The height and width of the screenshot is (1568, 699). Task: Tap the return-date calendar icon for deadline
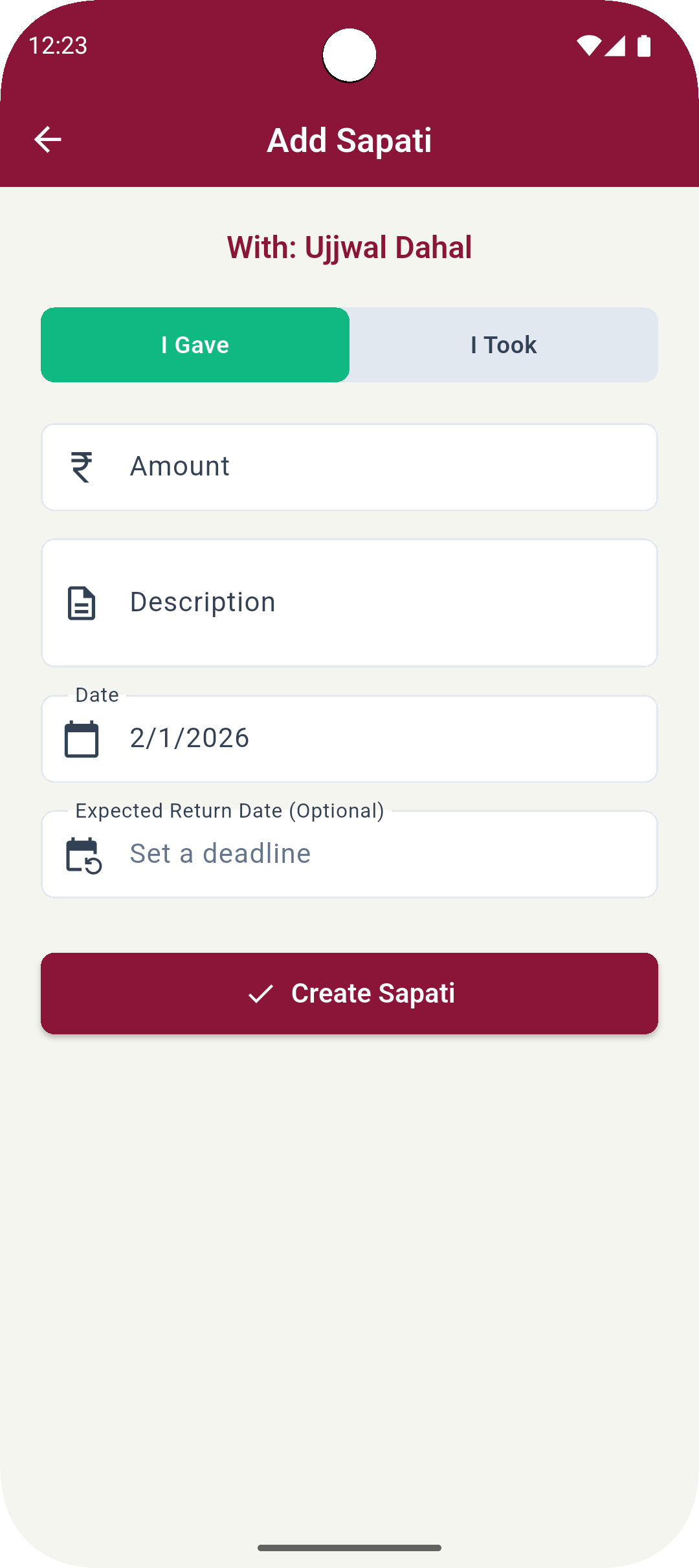83,854
